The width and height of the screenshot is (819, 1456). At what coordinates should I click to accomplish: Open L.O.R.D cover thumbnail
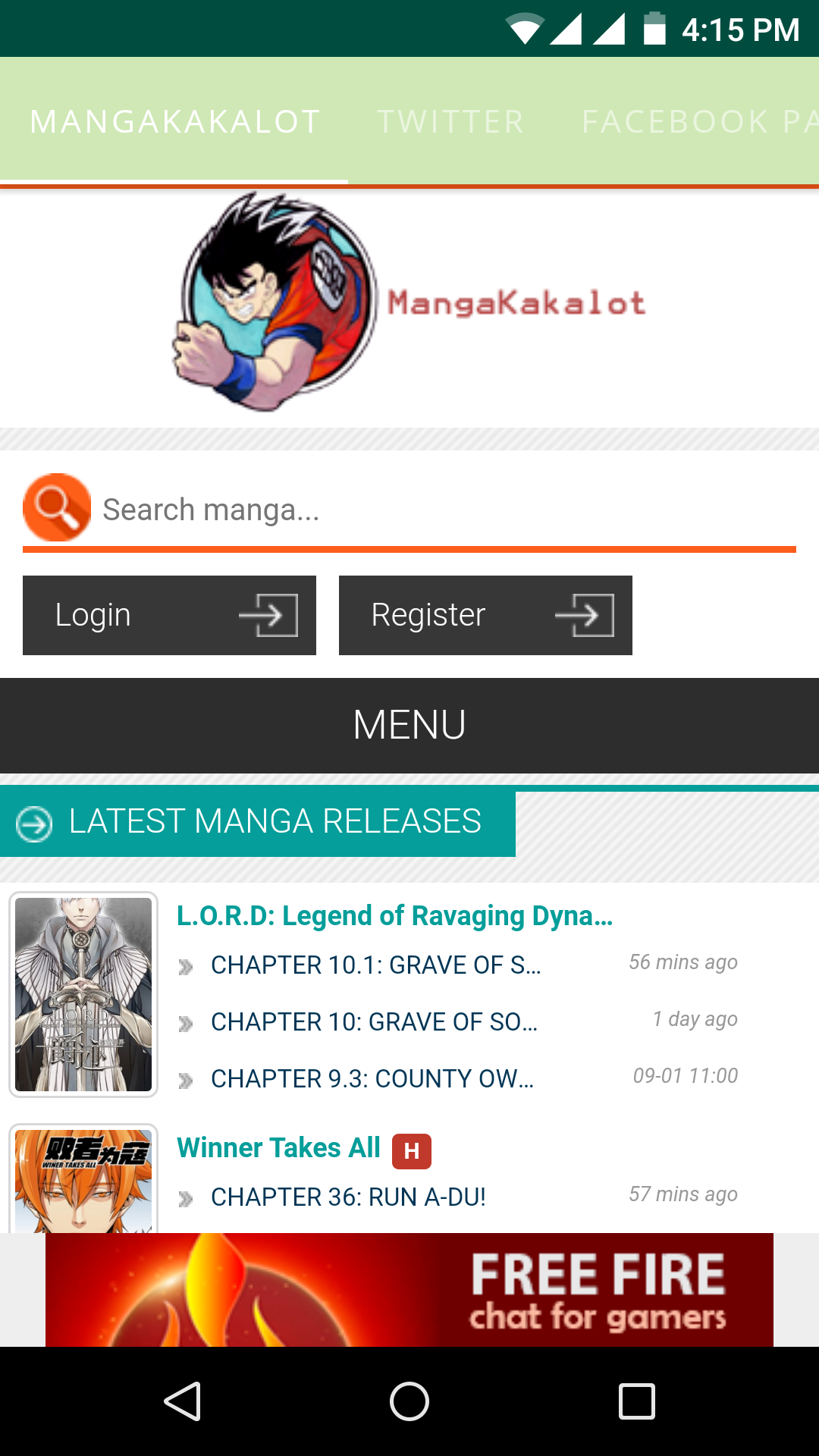pos(83,994)
